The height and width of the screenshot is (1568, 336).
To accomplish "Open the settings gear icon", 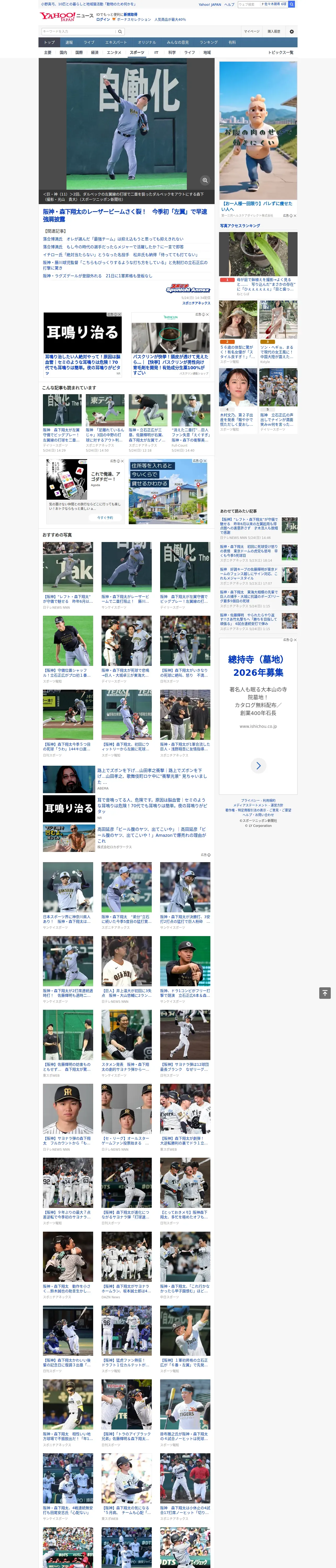I will click(292, 31).
